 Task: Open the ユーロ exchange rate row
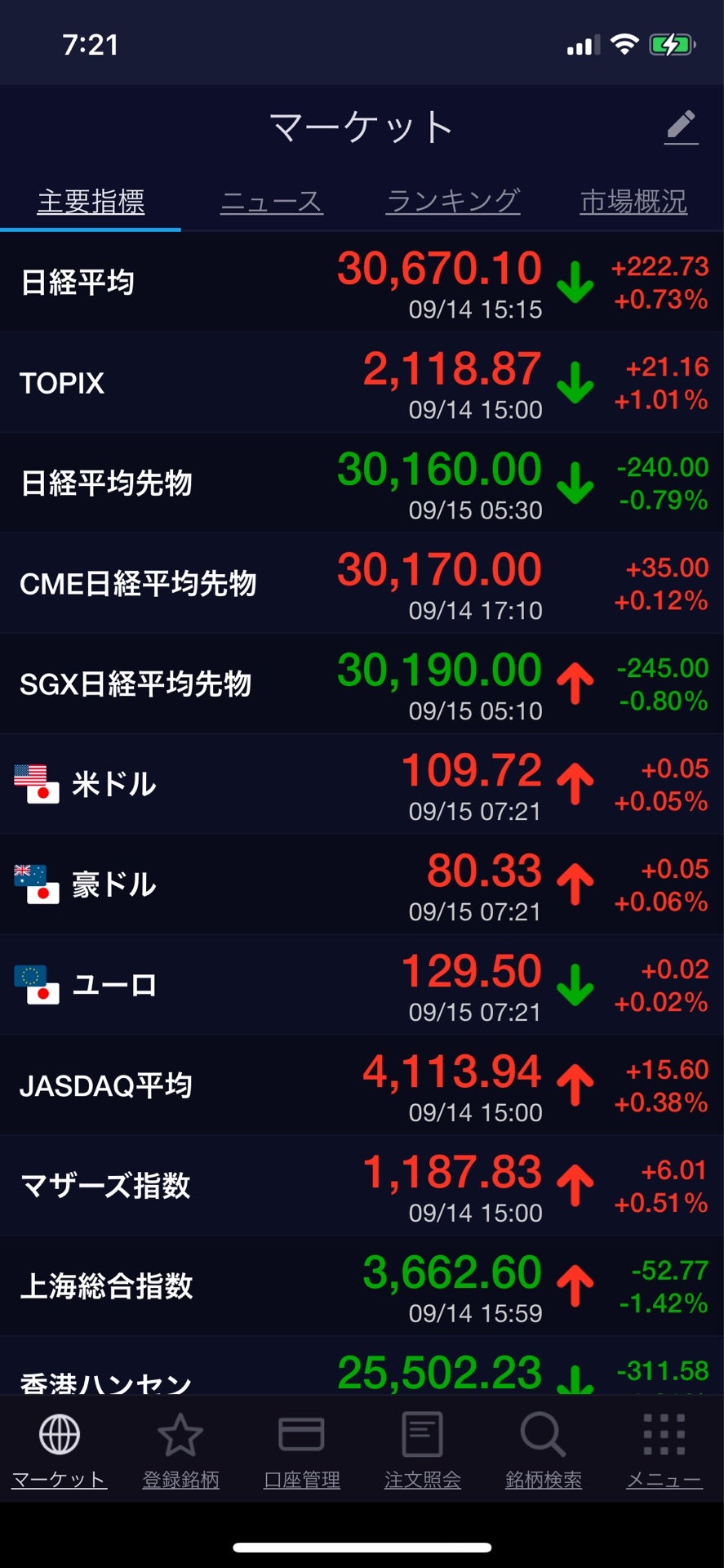click(362, 986)
